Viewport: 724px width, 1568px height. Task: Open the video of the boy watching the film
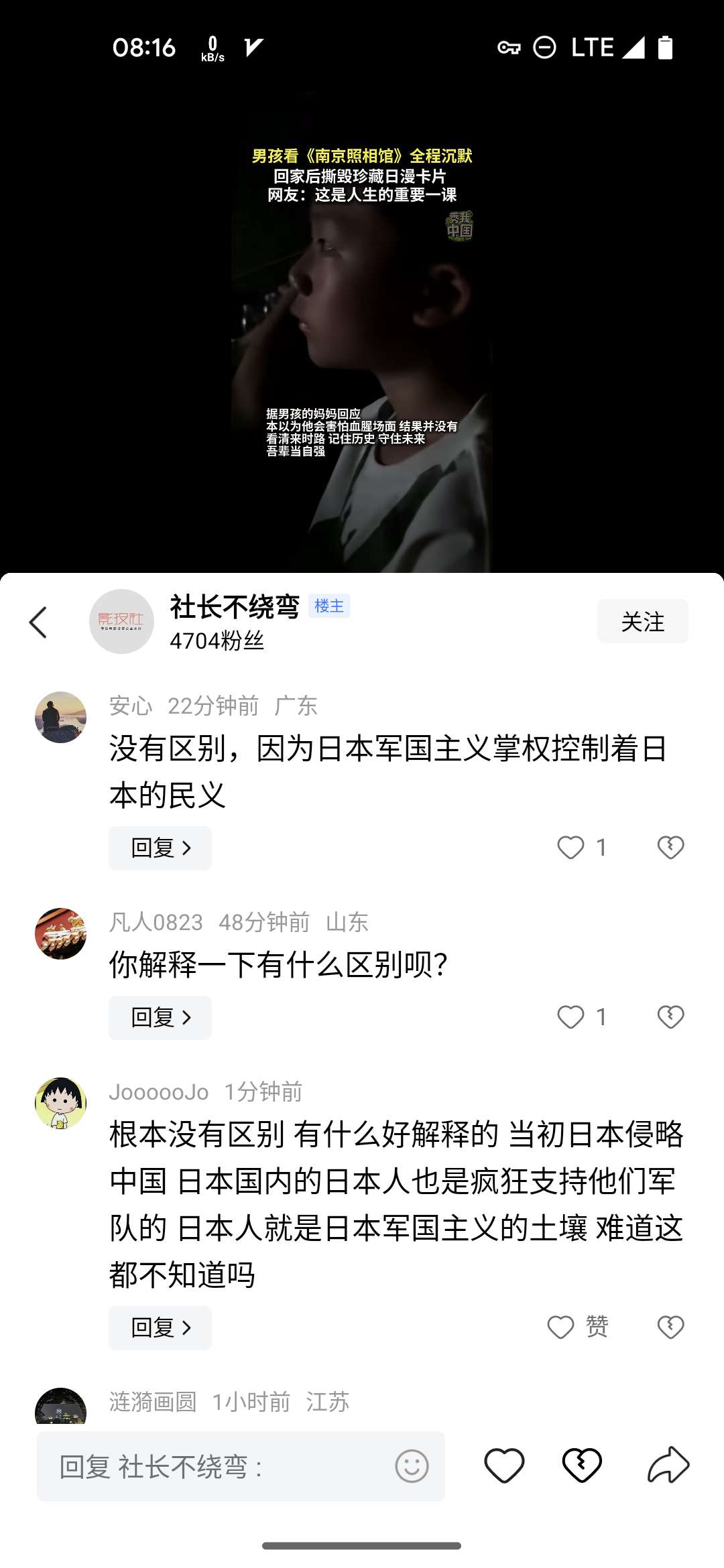362,335
